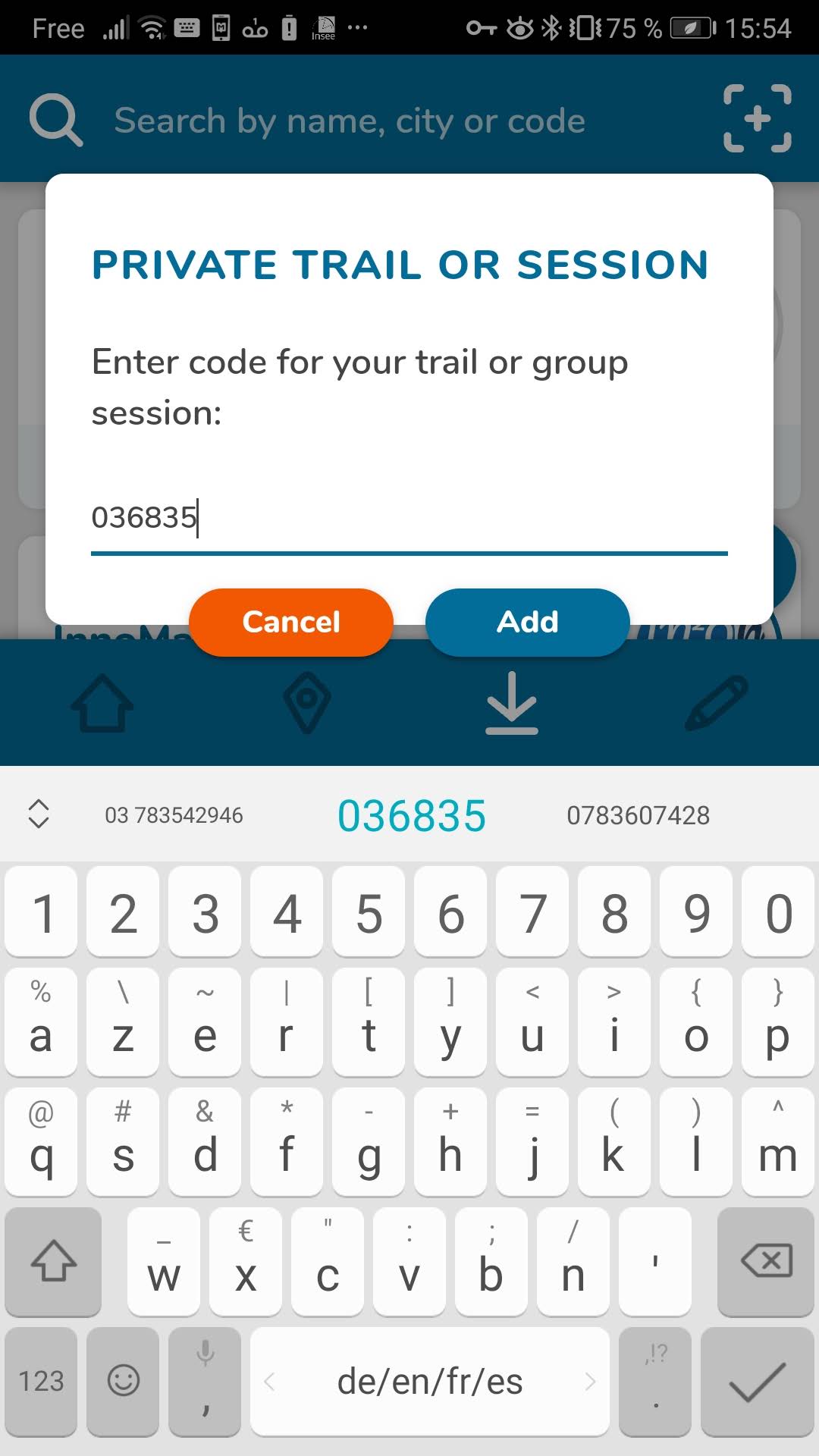
Task: Switch keyboard to 123 symbols layout
Action: (x=41, y=1382)
